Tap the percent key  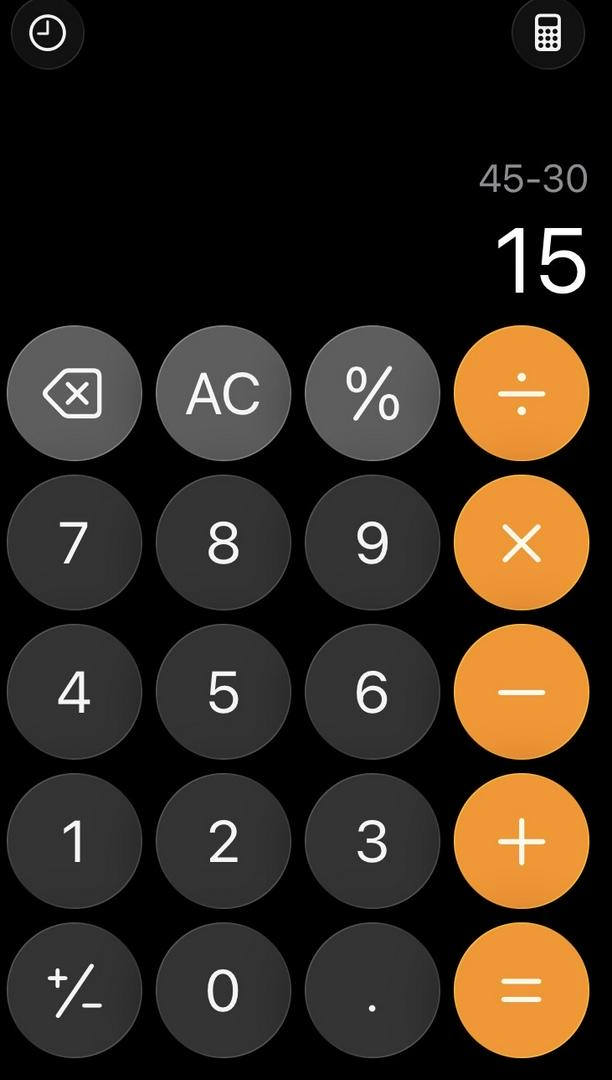[372, 394]
